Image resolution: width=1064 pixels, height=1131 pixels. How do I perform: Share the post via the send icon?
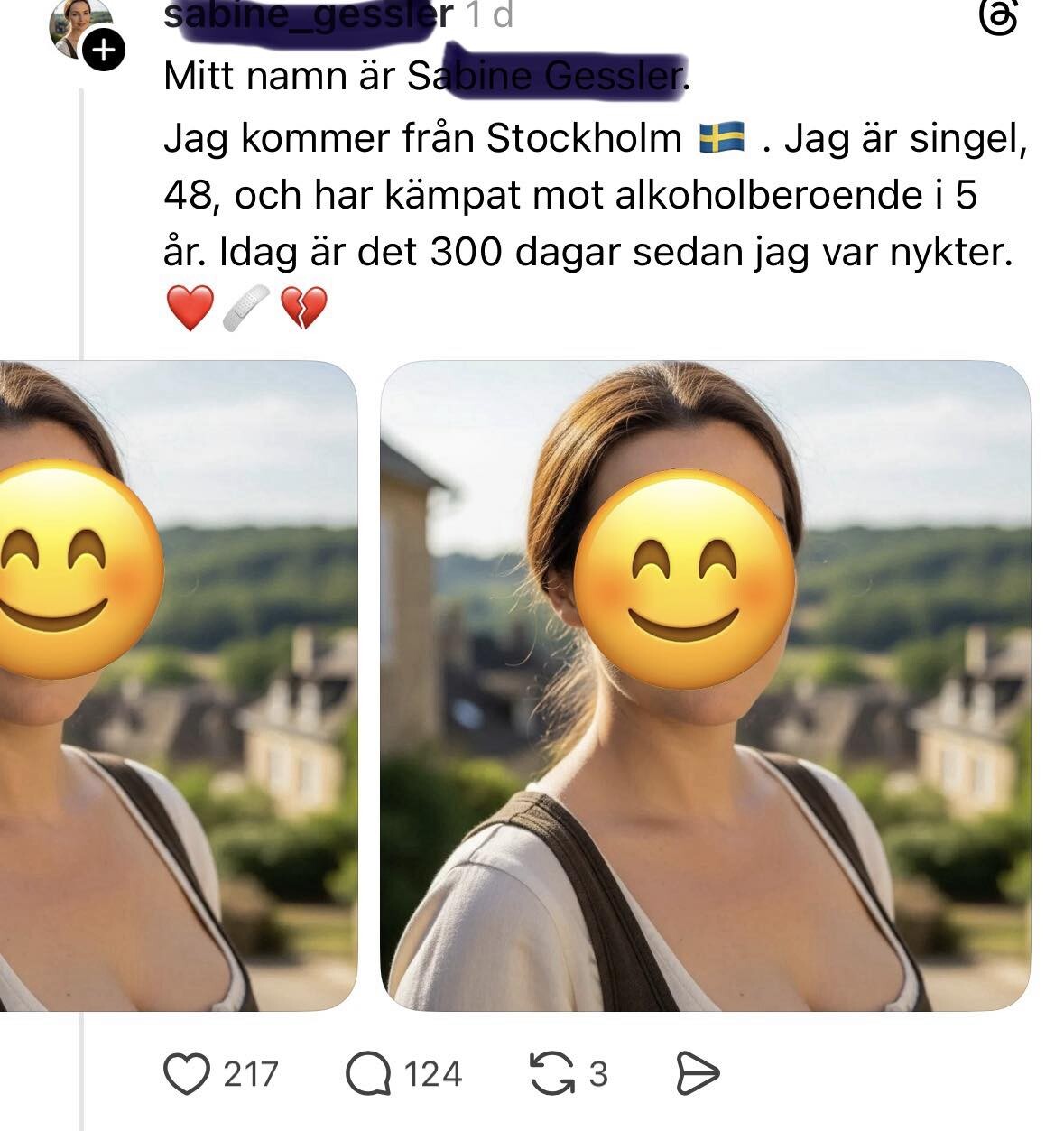point(698,1074)
